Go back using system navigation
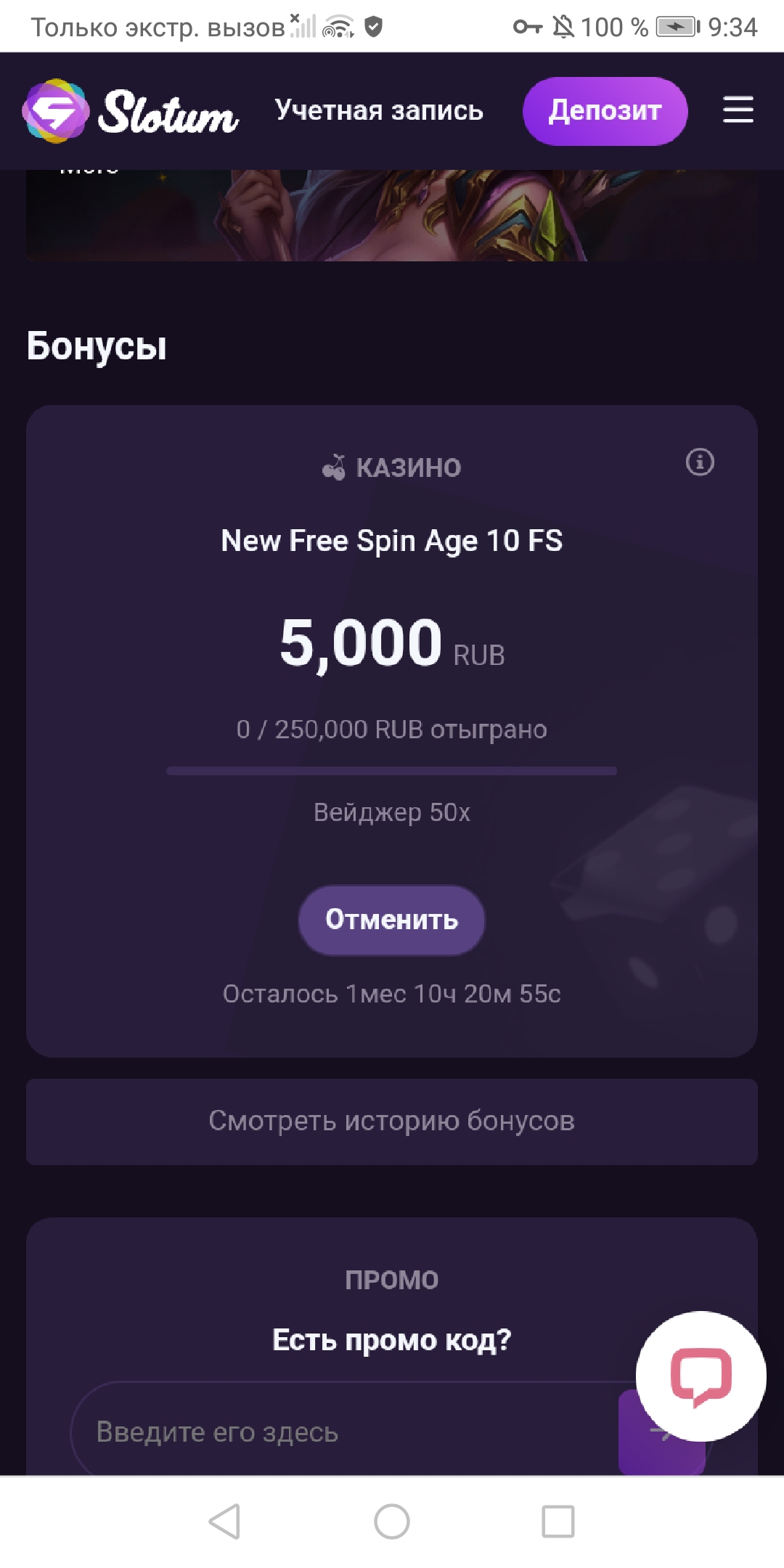784x1568 pixels. pos(224,1522)
